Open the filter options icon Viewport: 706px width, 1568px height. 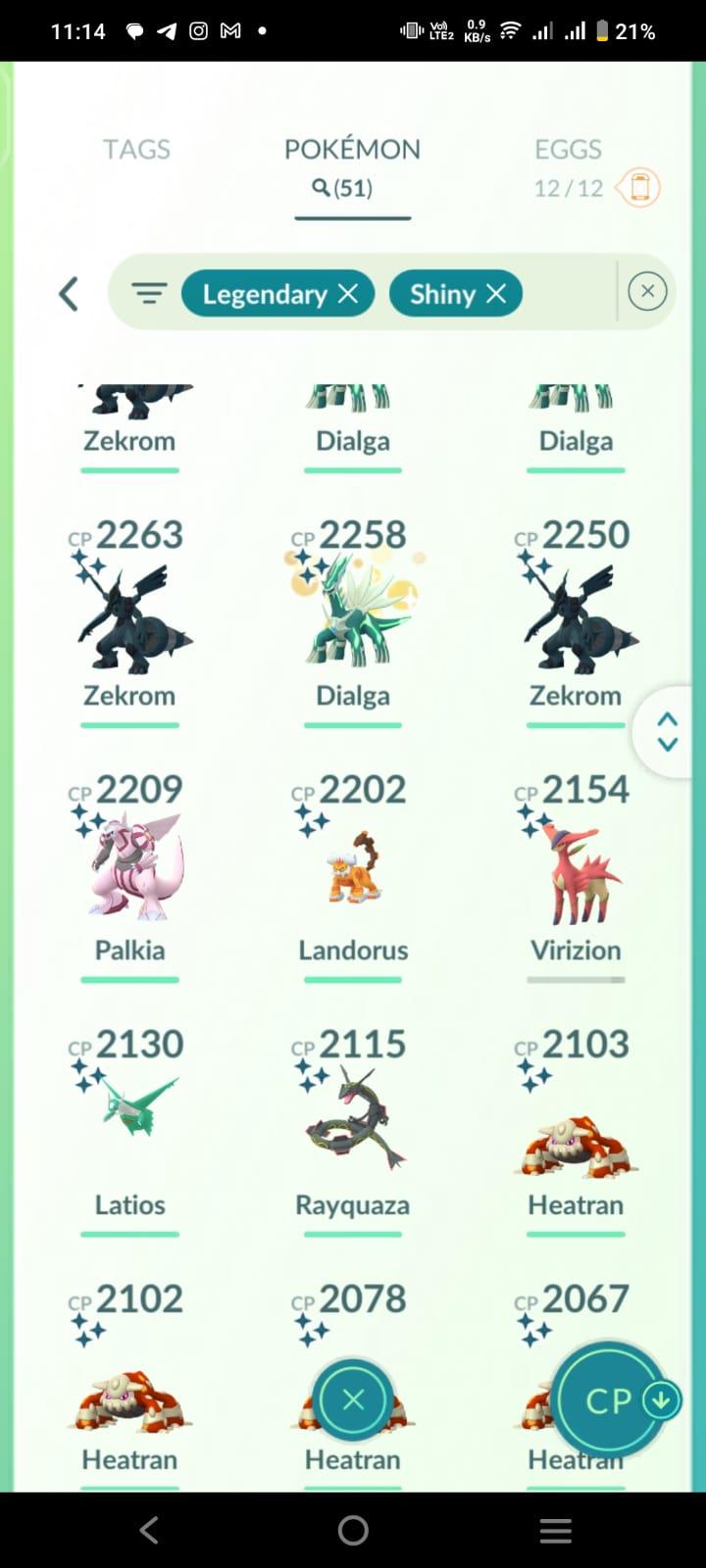pos(149,293)
